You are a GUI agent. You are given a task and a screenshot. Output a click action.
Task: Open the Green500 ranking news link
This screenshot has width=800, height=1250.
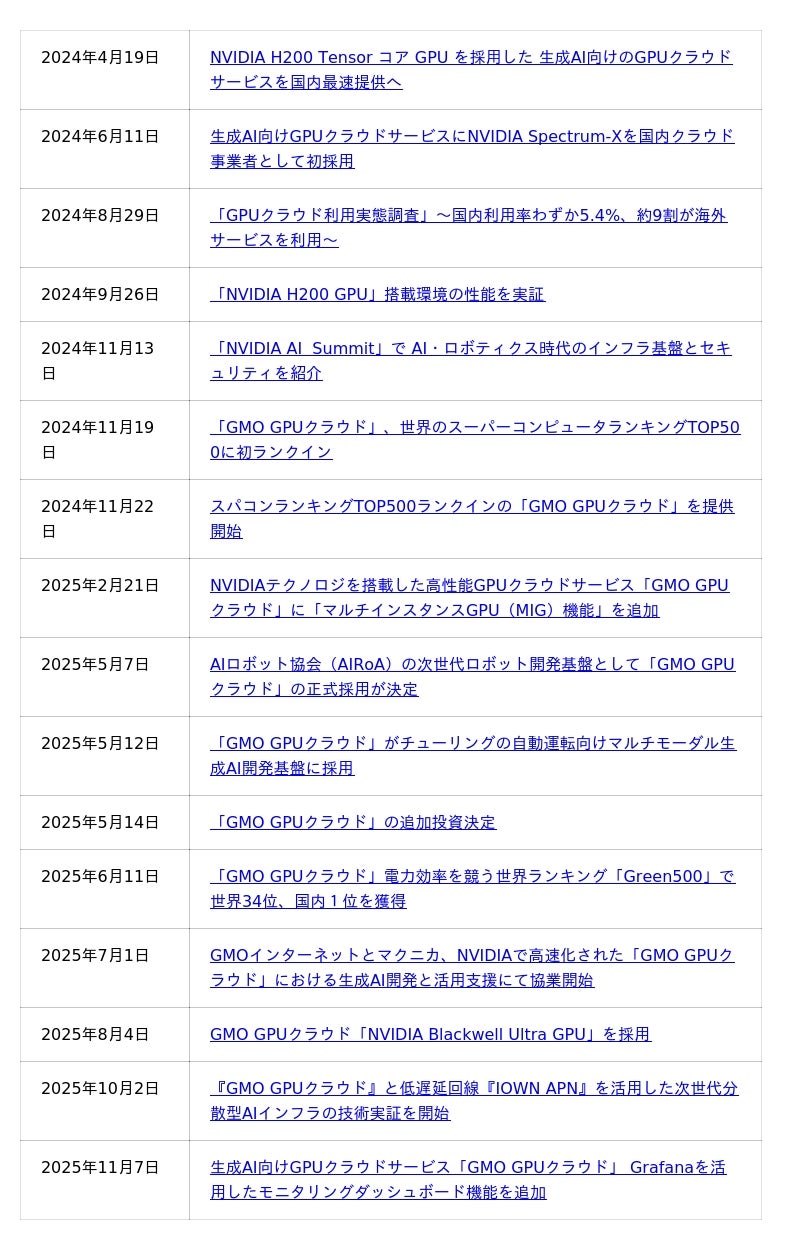[471, 877]
